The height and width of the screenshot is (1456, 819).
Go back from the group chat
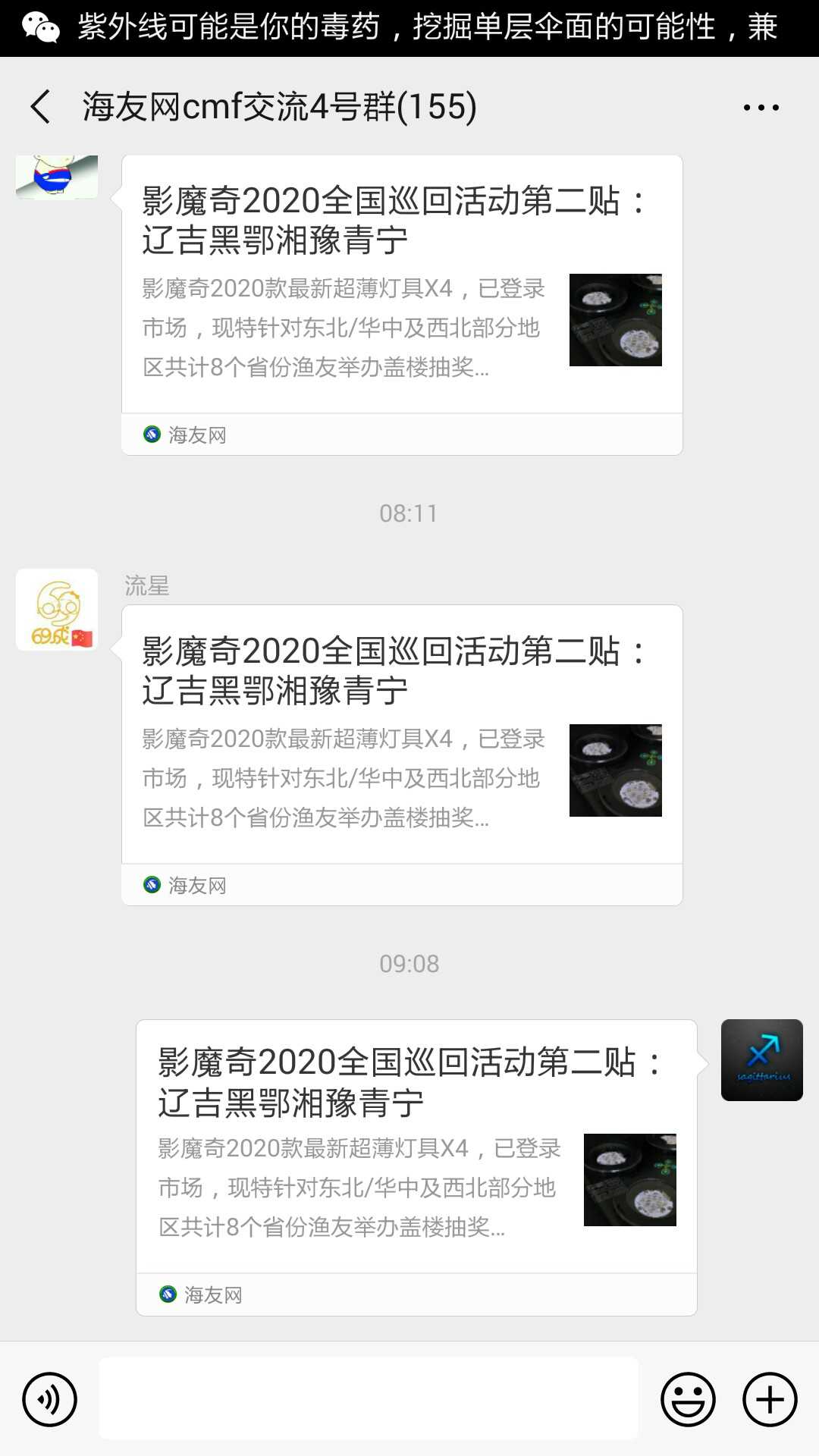point(41,106)
